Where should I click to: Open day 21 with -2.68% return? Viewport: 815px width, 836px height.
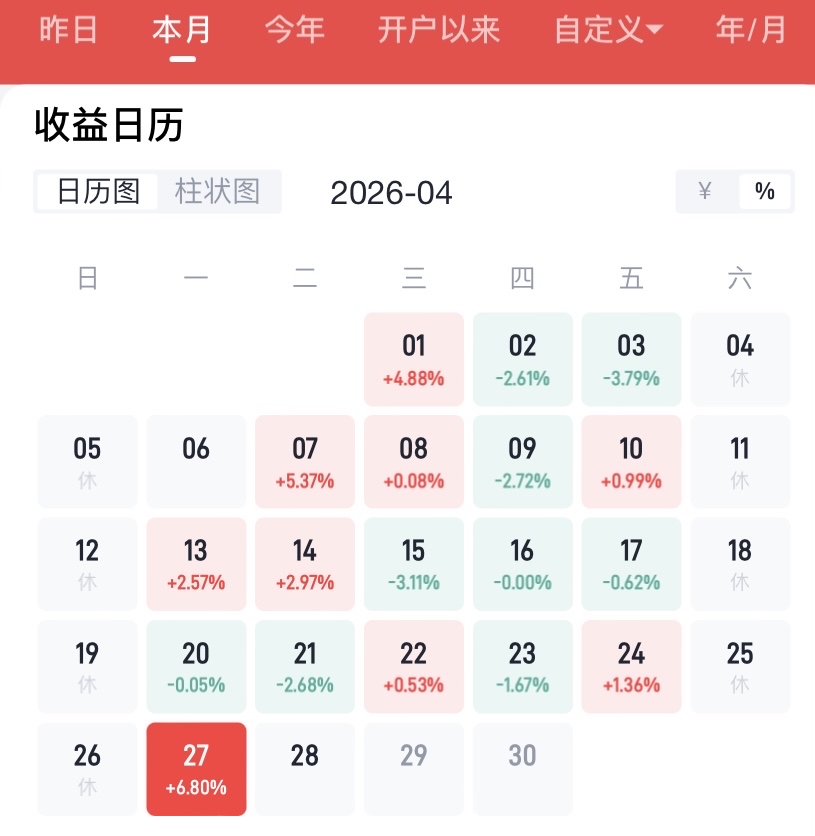pyautogui.click(x=305, y=666)
